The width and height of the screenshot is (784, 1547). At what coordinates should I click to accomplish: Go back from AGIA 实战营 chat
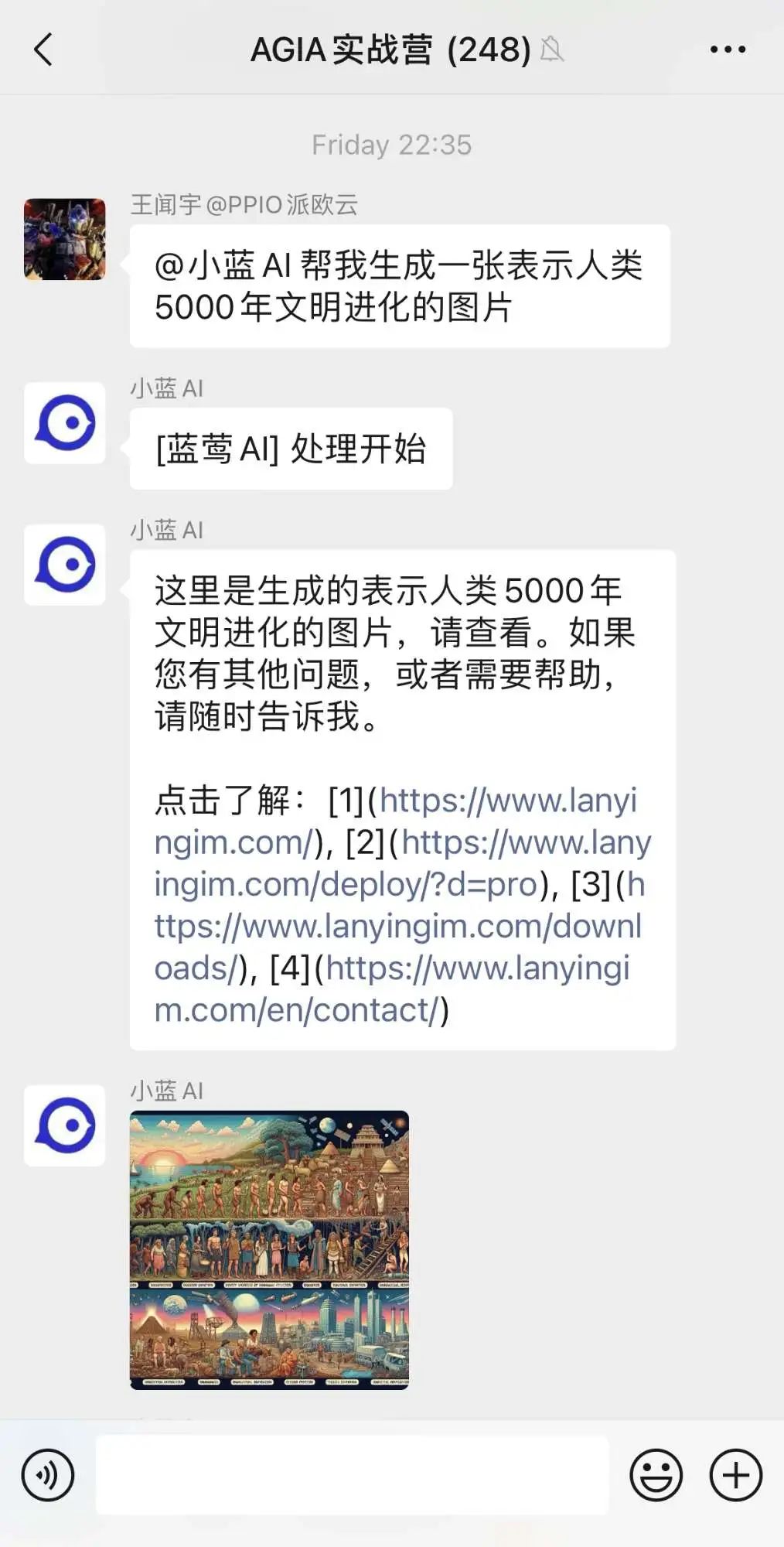pyautogui.click(x=44, y=50)
